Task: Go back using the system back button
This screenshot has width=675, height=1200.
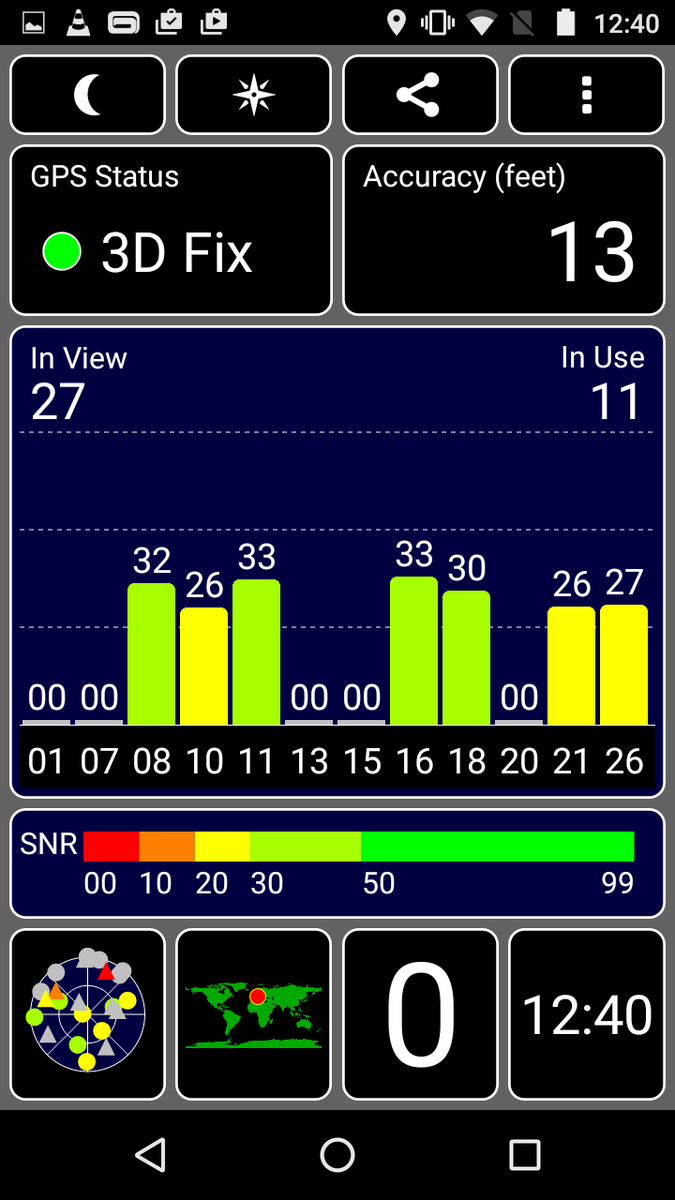Action: pos(151,1155)
